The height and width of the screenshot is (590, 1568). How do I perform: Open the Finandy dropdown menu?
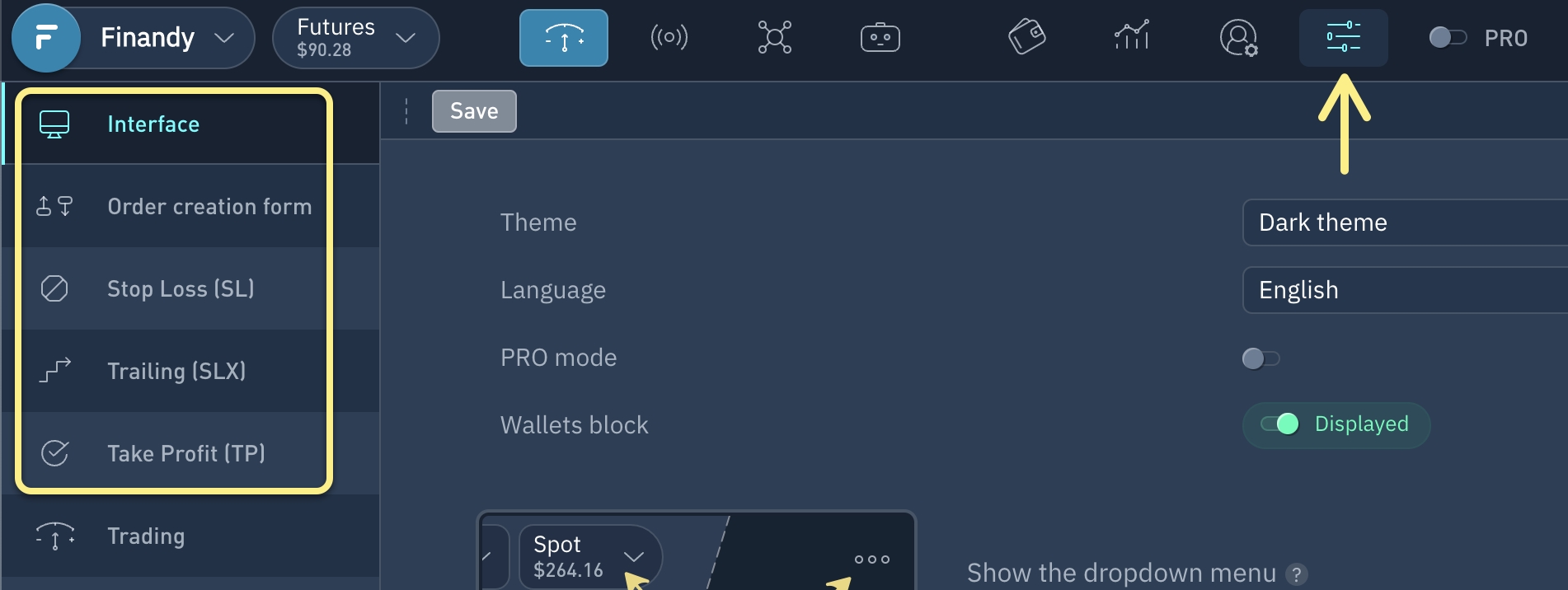click(165, 38)
